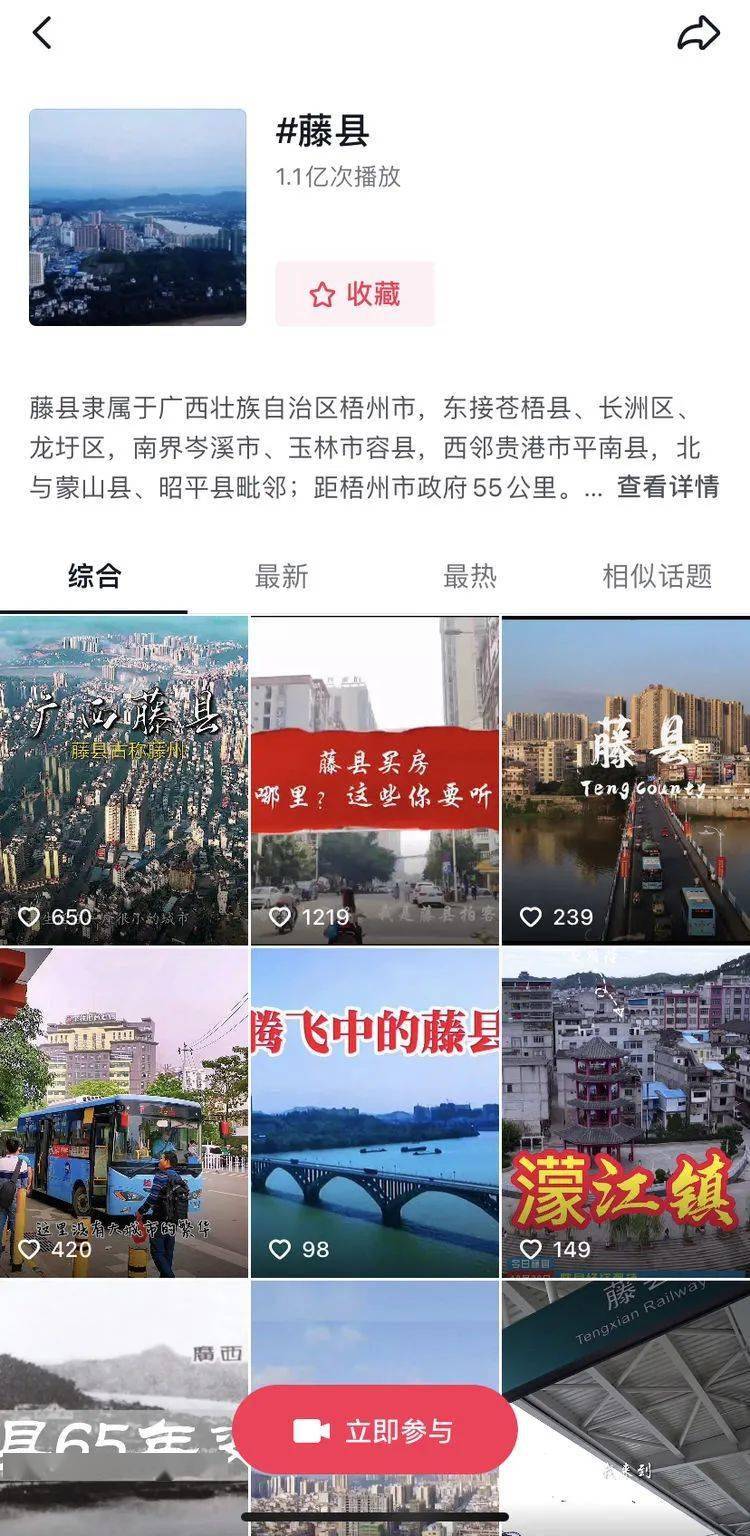
Task: Open the 相似话题 section
Action: click(657, 575)
